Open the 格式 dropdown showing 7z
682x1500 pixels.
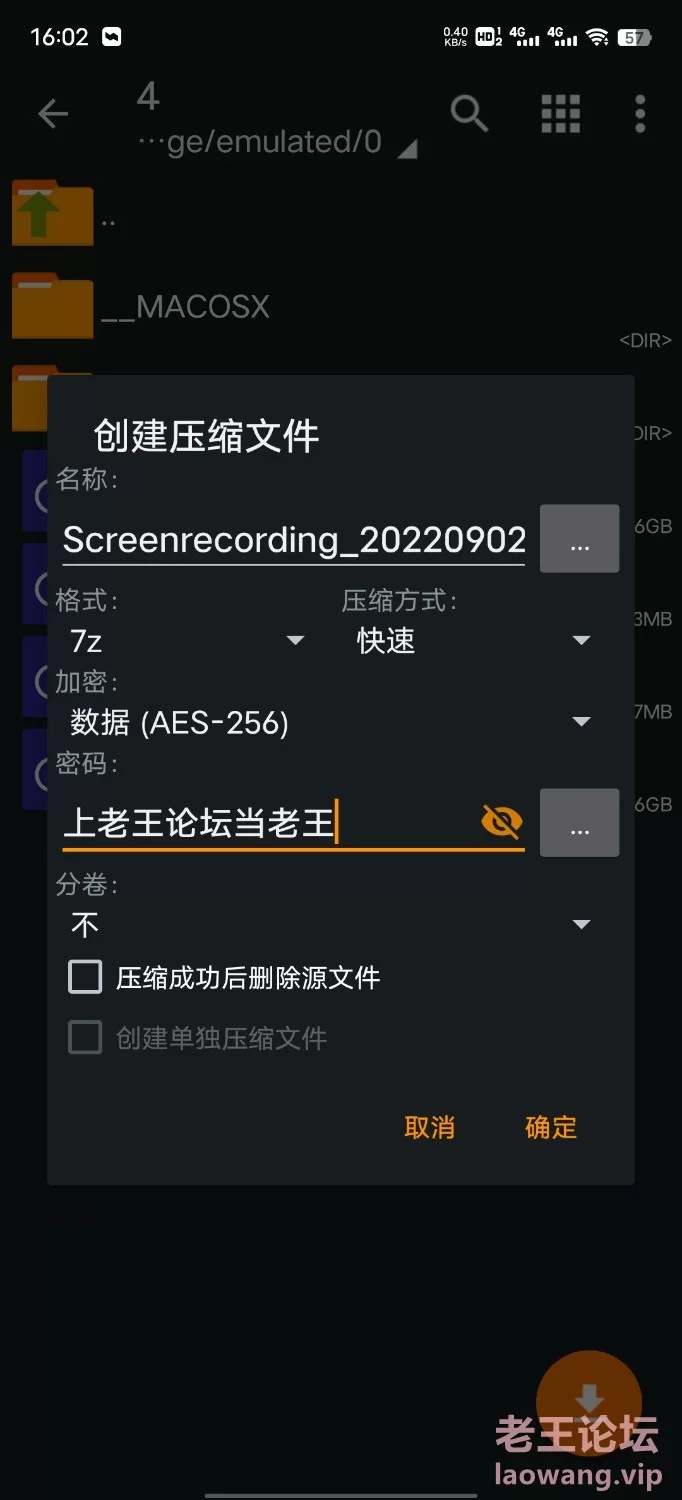pyautogui.click(x=186, y=640)
